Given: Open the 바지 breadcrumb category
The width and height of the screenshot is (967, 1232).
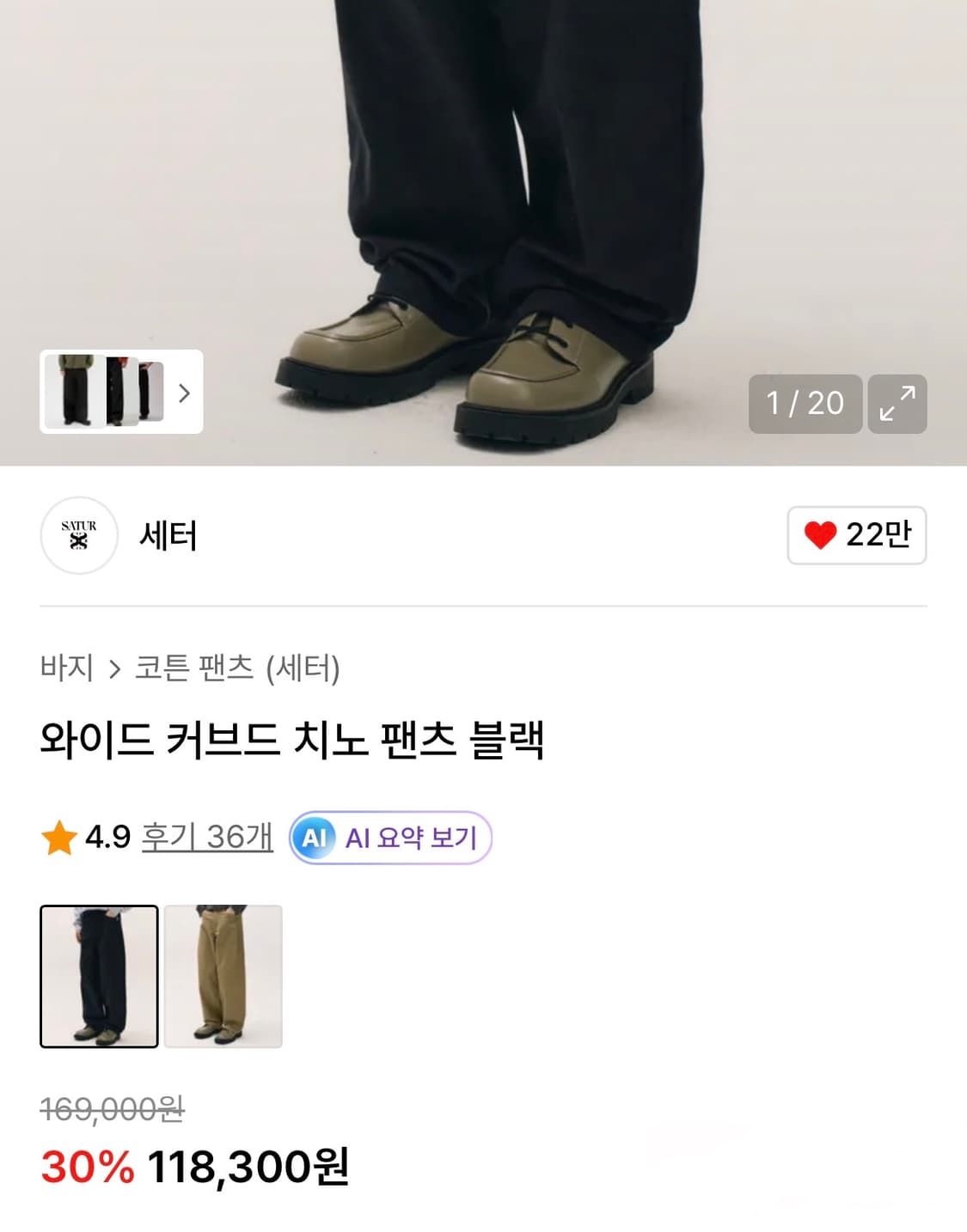Looking at the screenshot, I should pyautogui.click(x=69, y=669).
